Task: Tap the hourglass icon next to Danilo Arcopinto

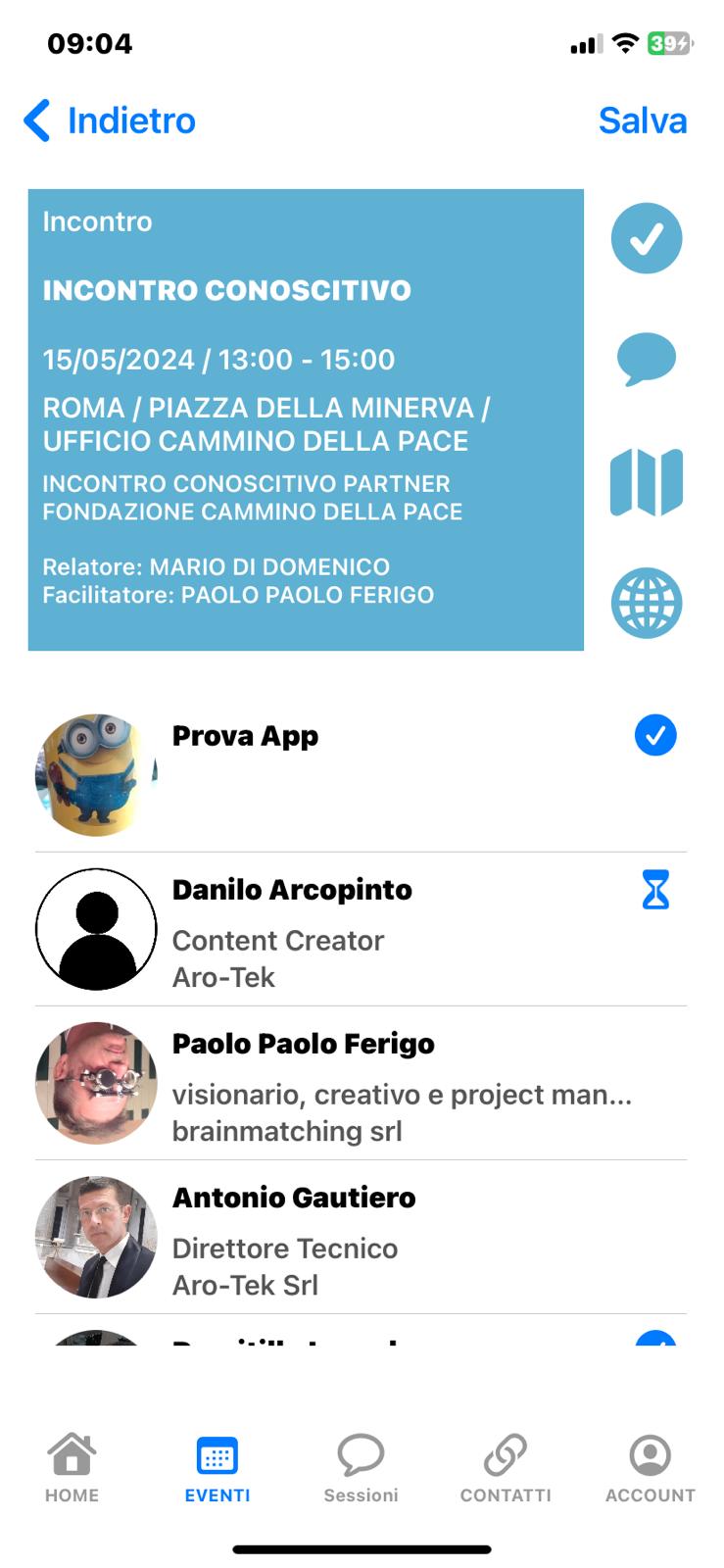Action: (x=654, y=890)
